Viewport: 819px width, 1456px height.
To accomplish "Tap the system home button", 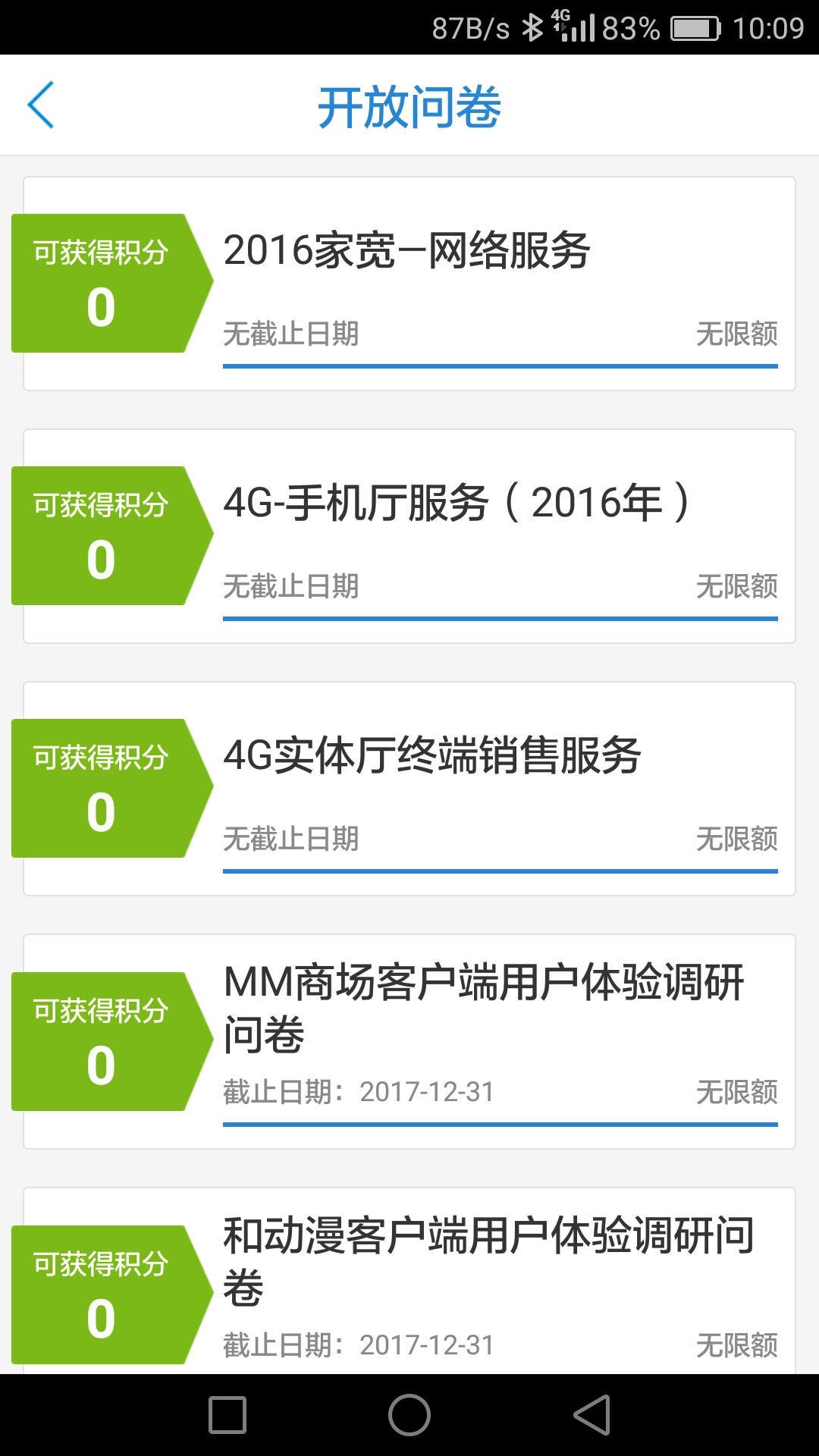I will (409, 1415).
